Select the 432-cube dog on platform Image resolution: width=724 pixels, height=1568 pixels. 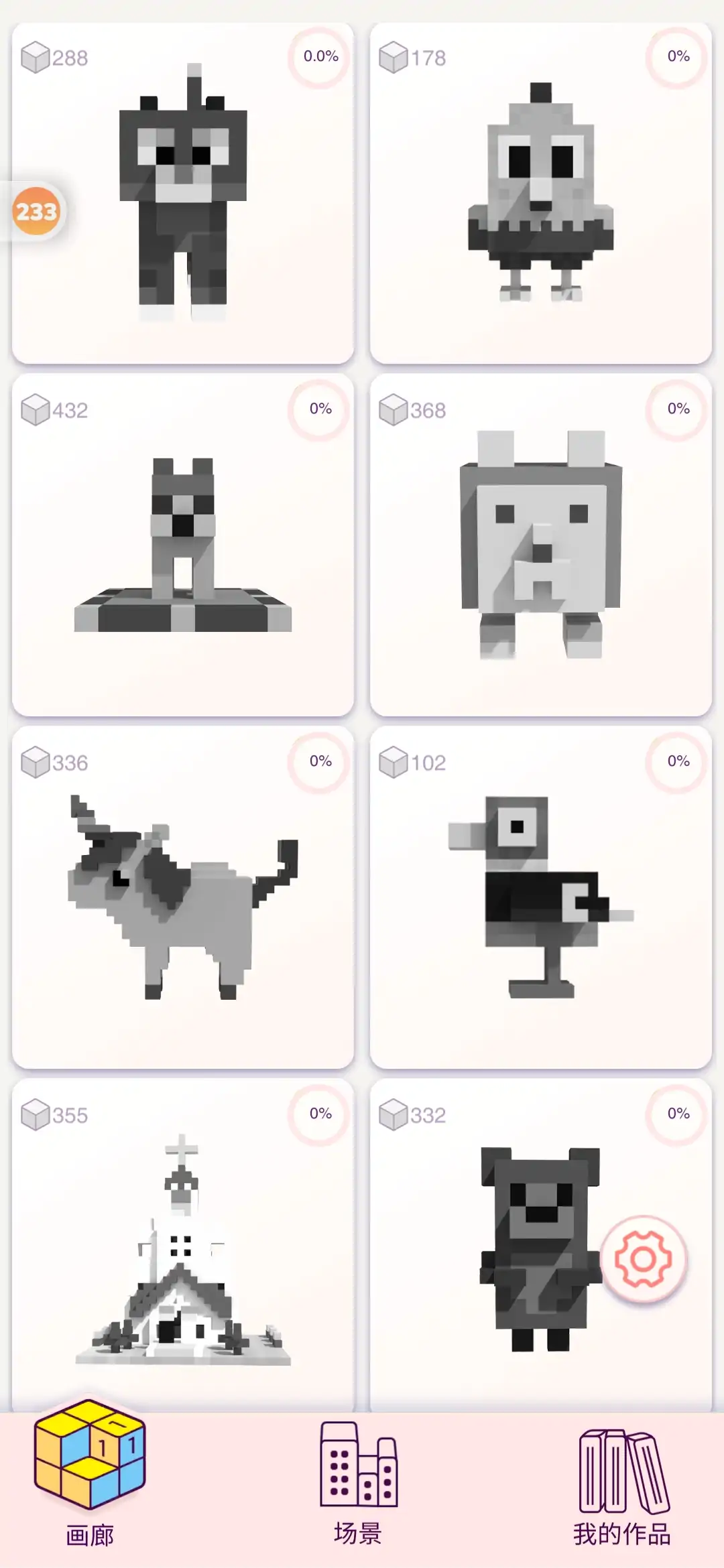pos(182,546)
